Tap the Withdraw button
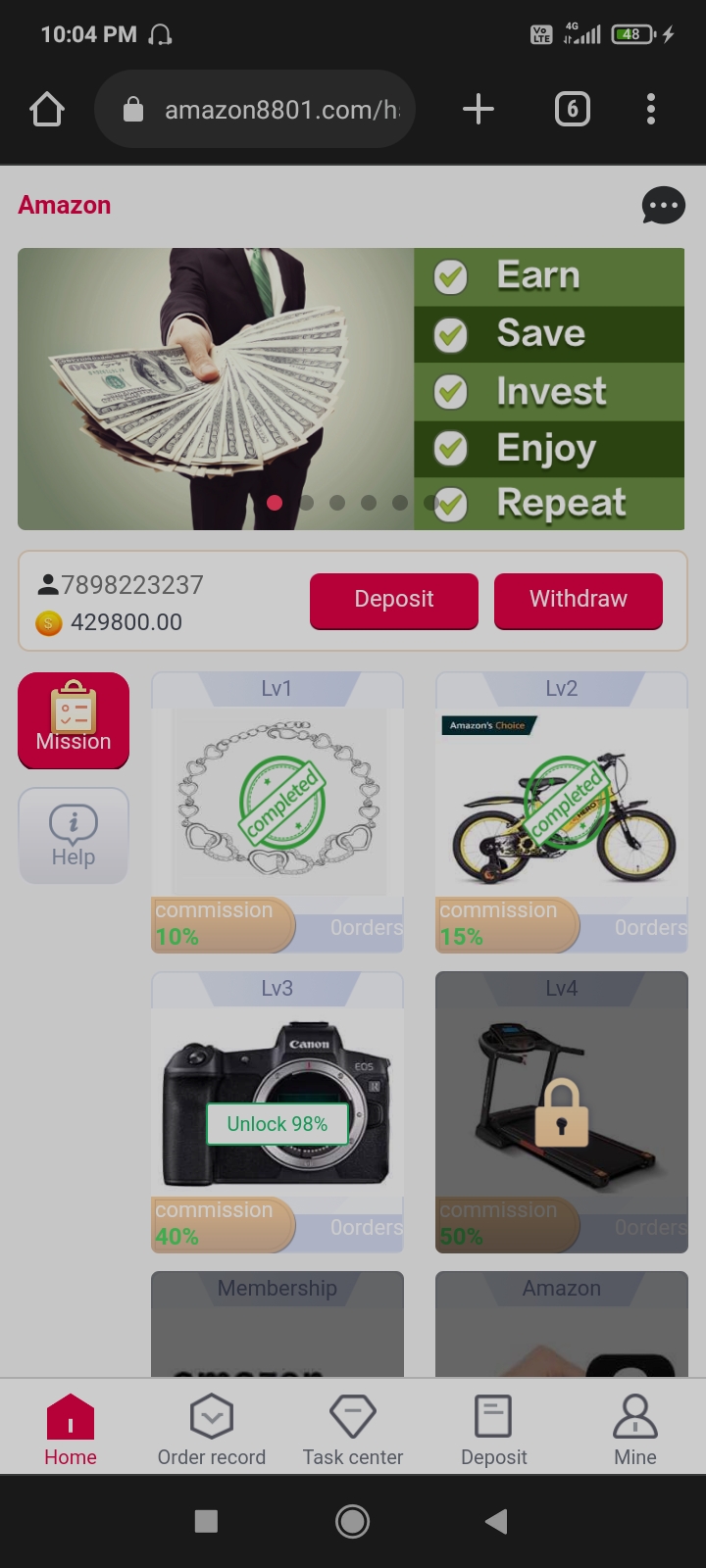Image resolution: width=706 pixels, height=1568 pixels. click(579, 600)
